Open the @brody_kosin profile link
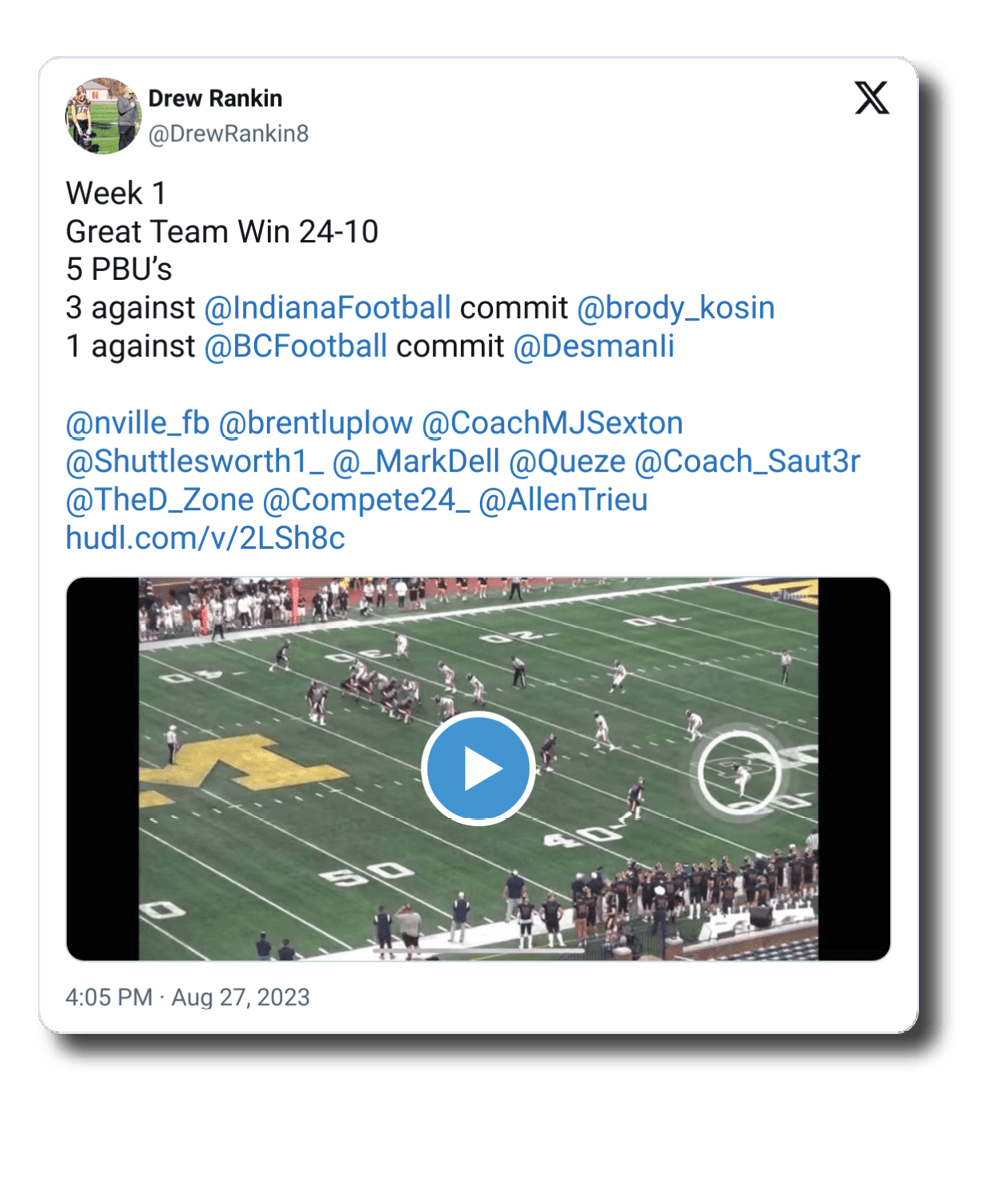This screenshot has width=996, height=1177. [676, 308]
